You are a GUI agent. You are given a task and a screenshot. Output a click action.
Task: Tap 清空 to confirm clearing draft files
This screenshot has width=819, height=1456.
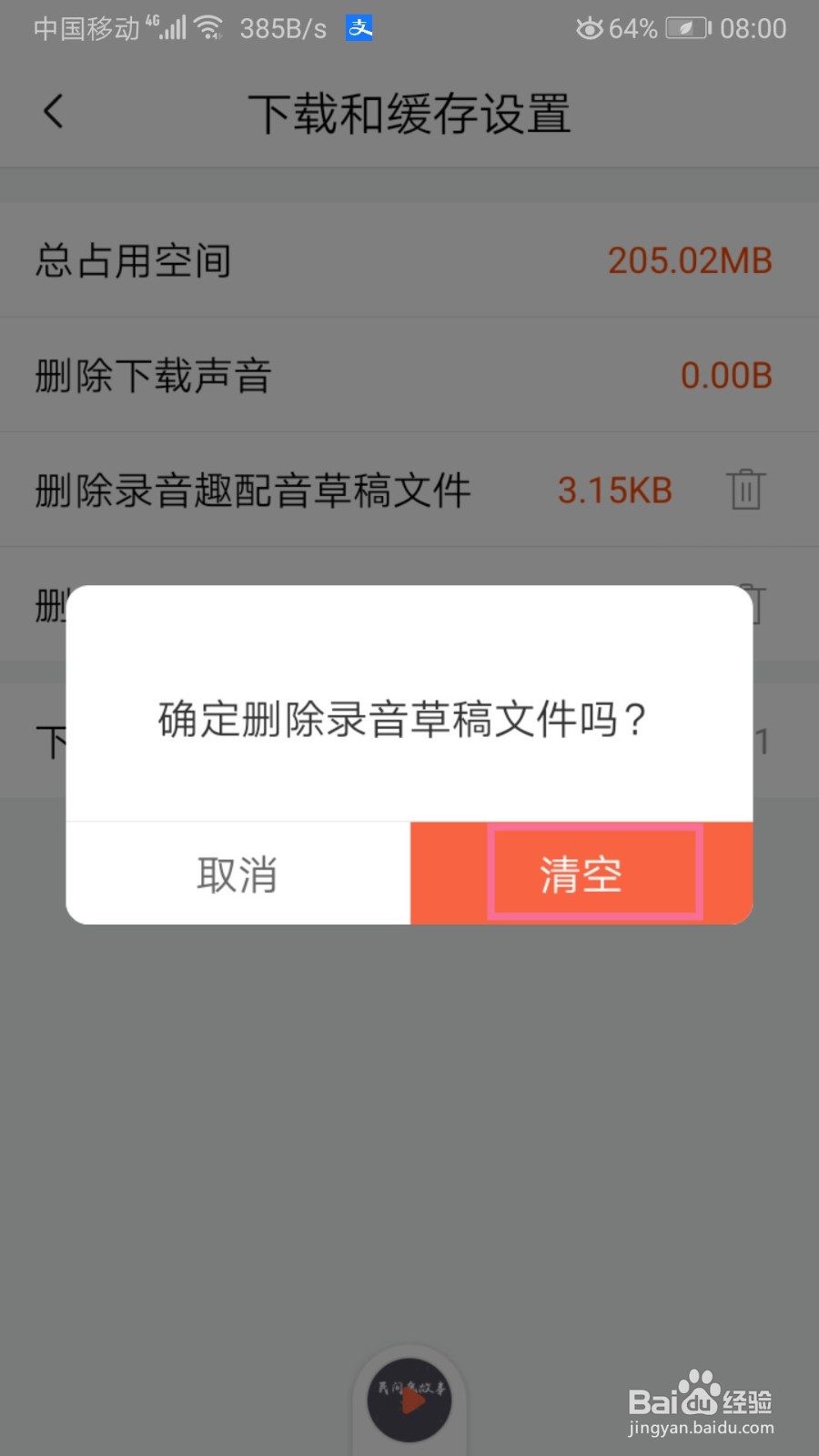pos(580,872)
